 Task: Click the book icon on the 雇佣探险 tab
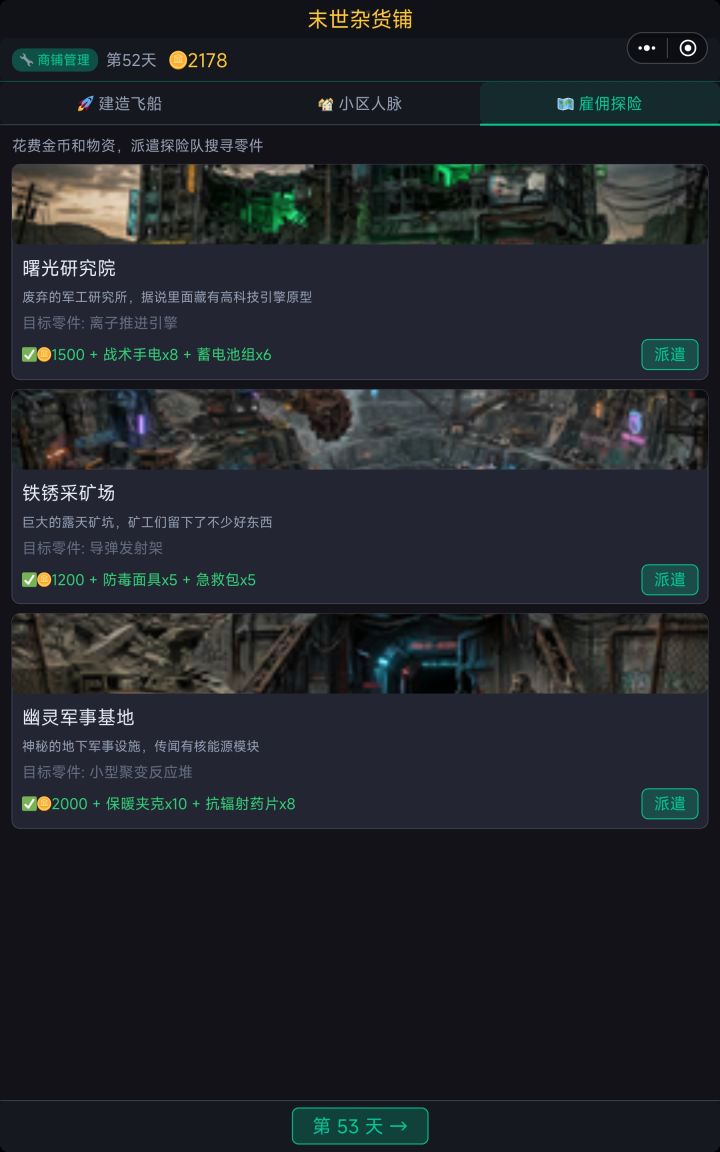(x=568, y=103)
